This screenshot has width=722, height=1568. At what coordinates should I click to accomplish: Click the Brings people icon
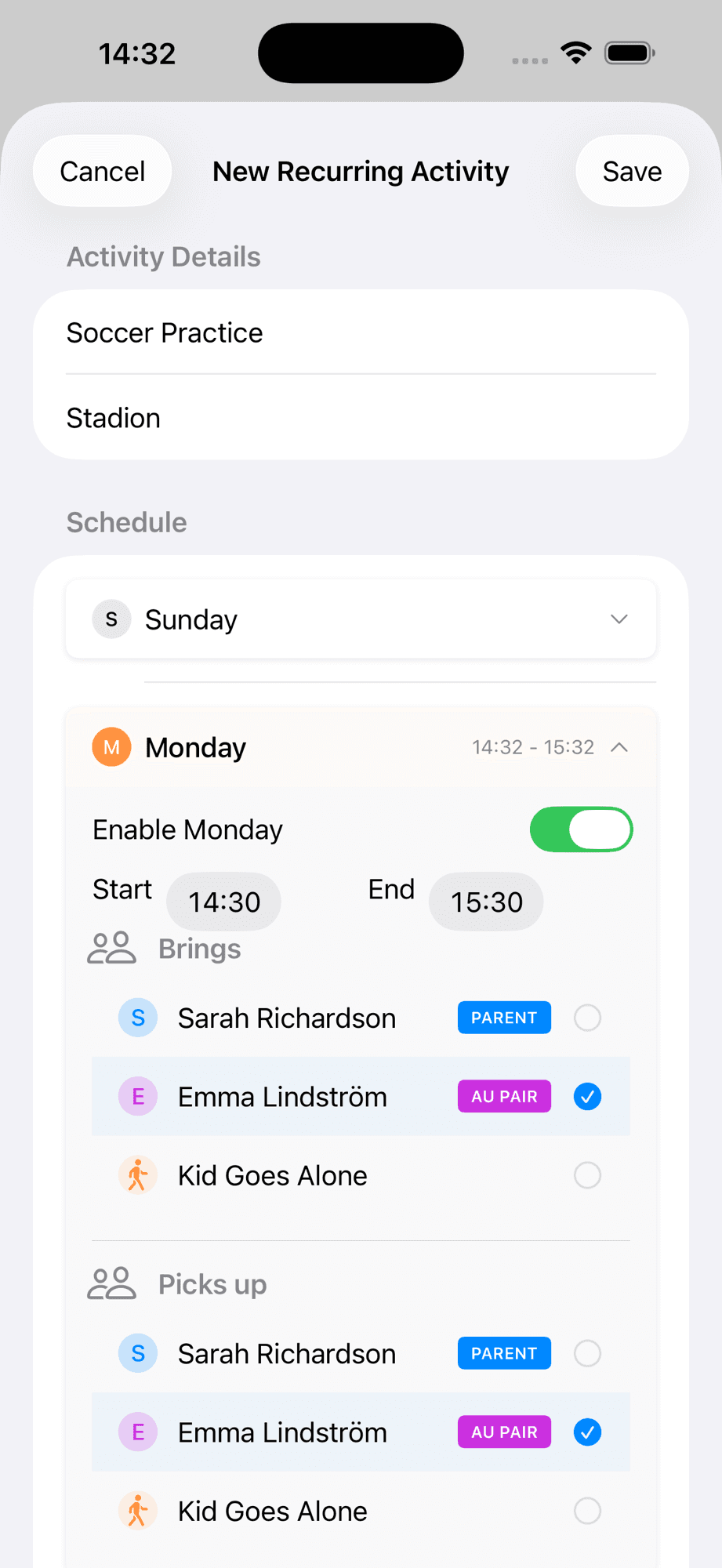tap(111, 946)
